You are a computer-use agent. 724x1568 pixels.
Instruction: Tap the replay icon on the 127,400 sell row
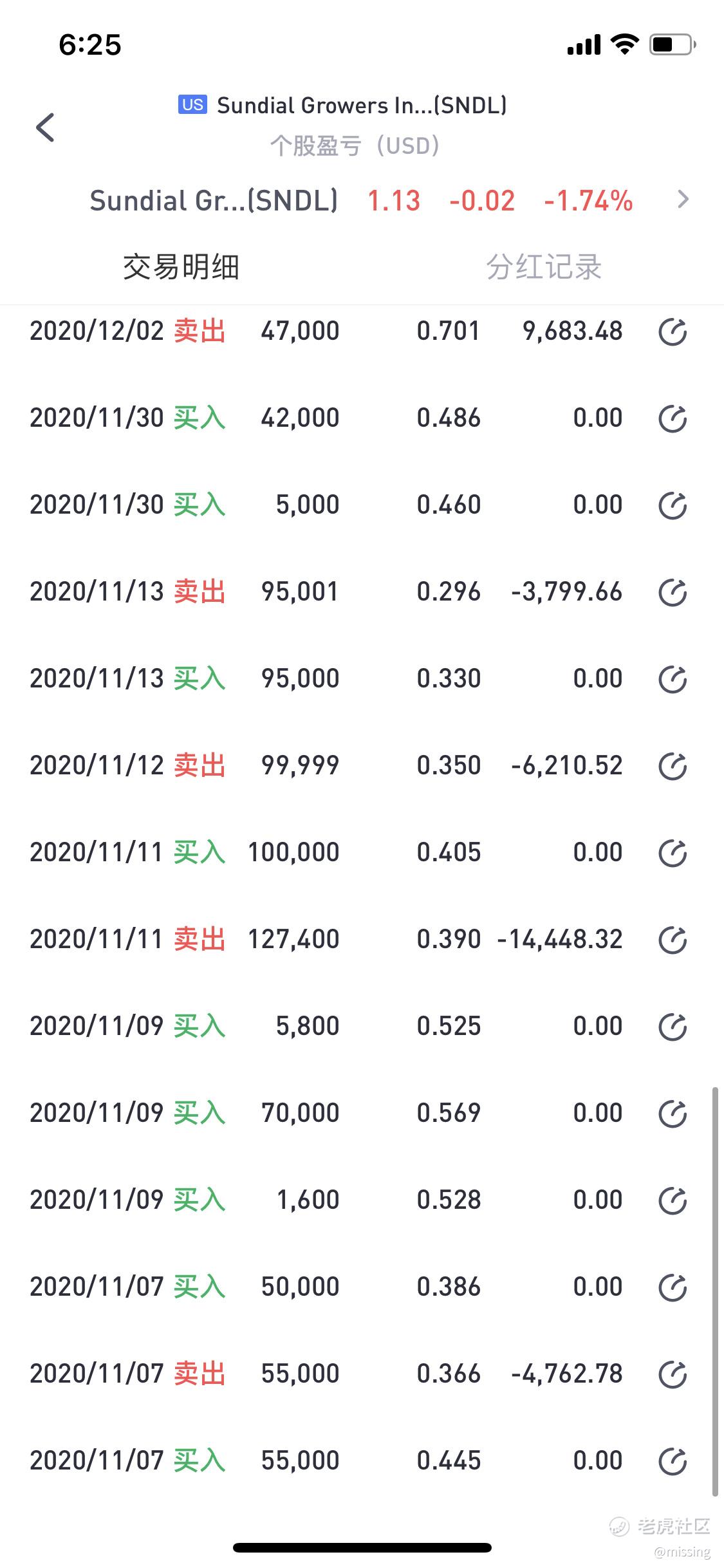(x=673, y=940)
